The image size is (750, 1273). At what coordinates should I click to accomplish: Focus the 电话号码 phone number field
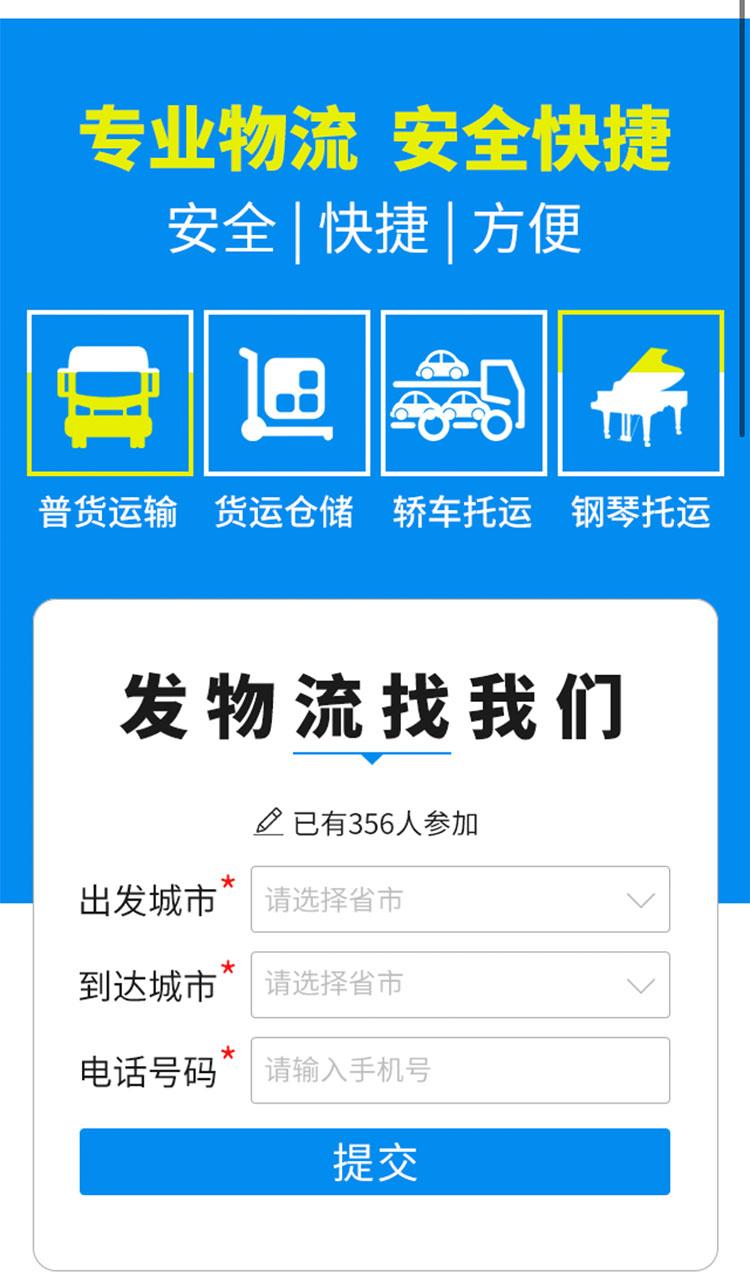[x=460, y=1070]
